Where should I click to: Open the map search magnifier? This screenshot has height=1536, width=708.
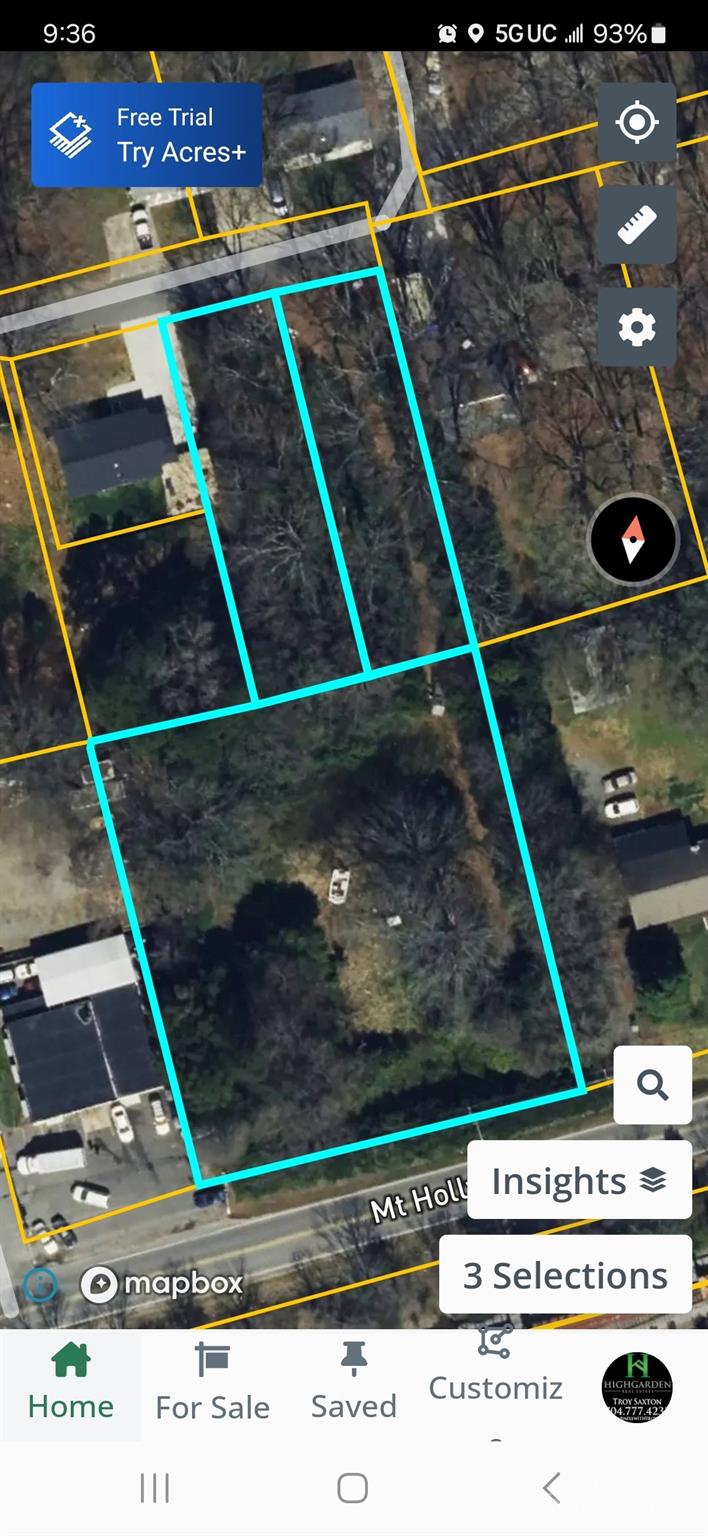click(x=653, y=1085)
